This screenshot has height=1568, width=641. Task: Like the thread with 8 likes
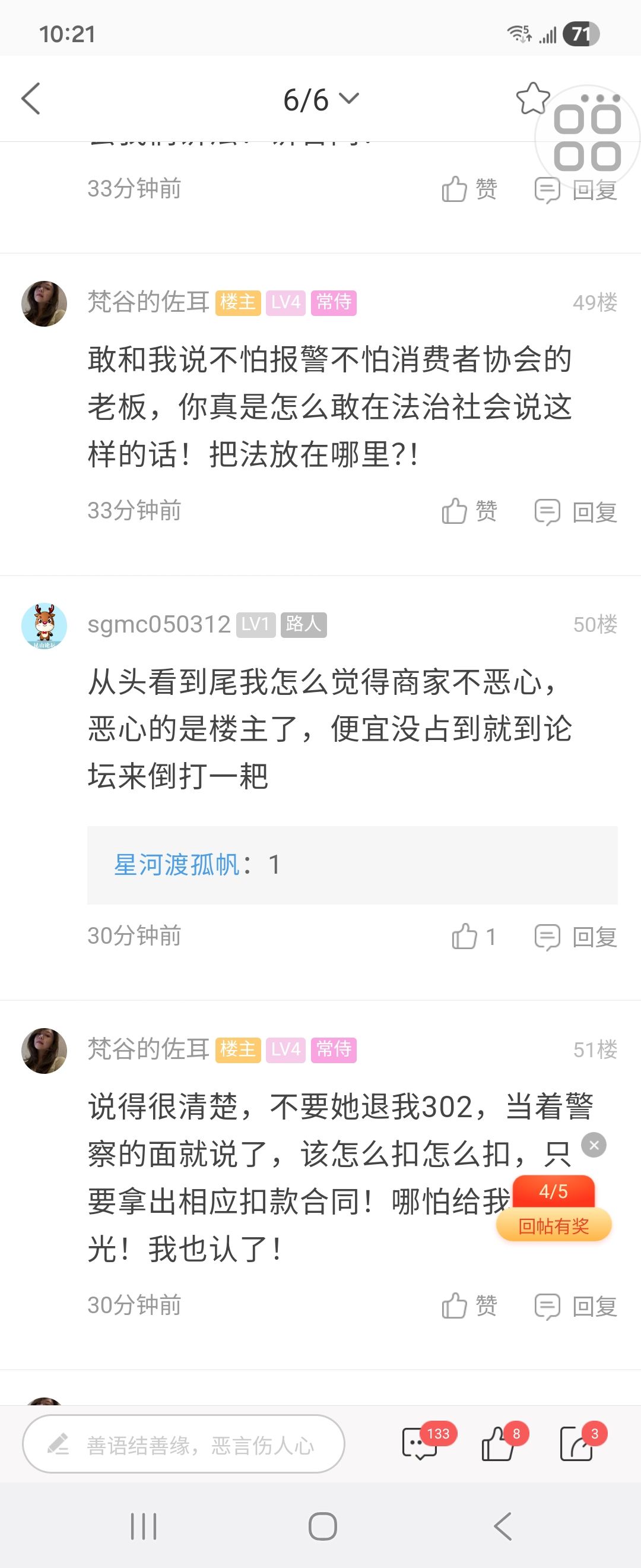click(499, 1444)
